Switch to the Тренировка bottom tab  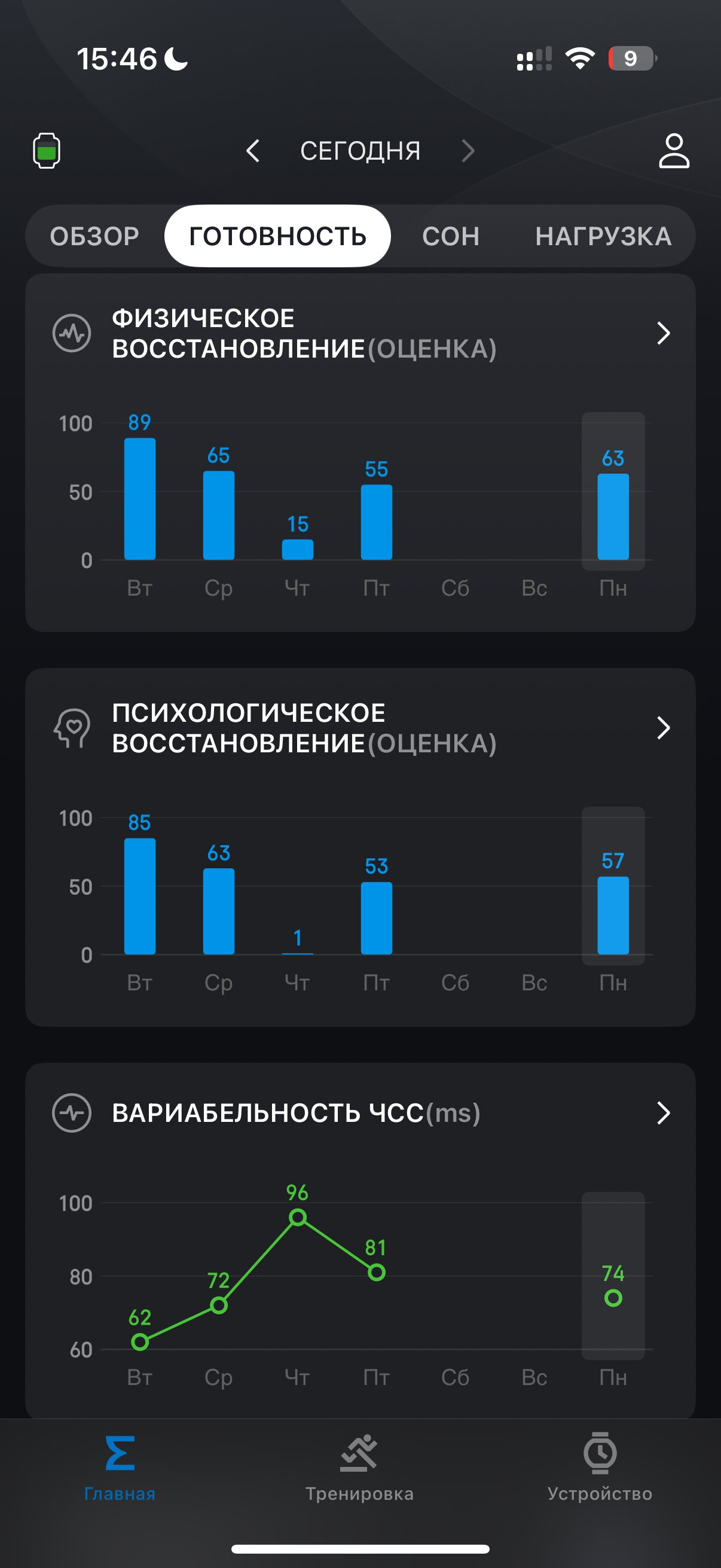[359, 1468]
